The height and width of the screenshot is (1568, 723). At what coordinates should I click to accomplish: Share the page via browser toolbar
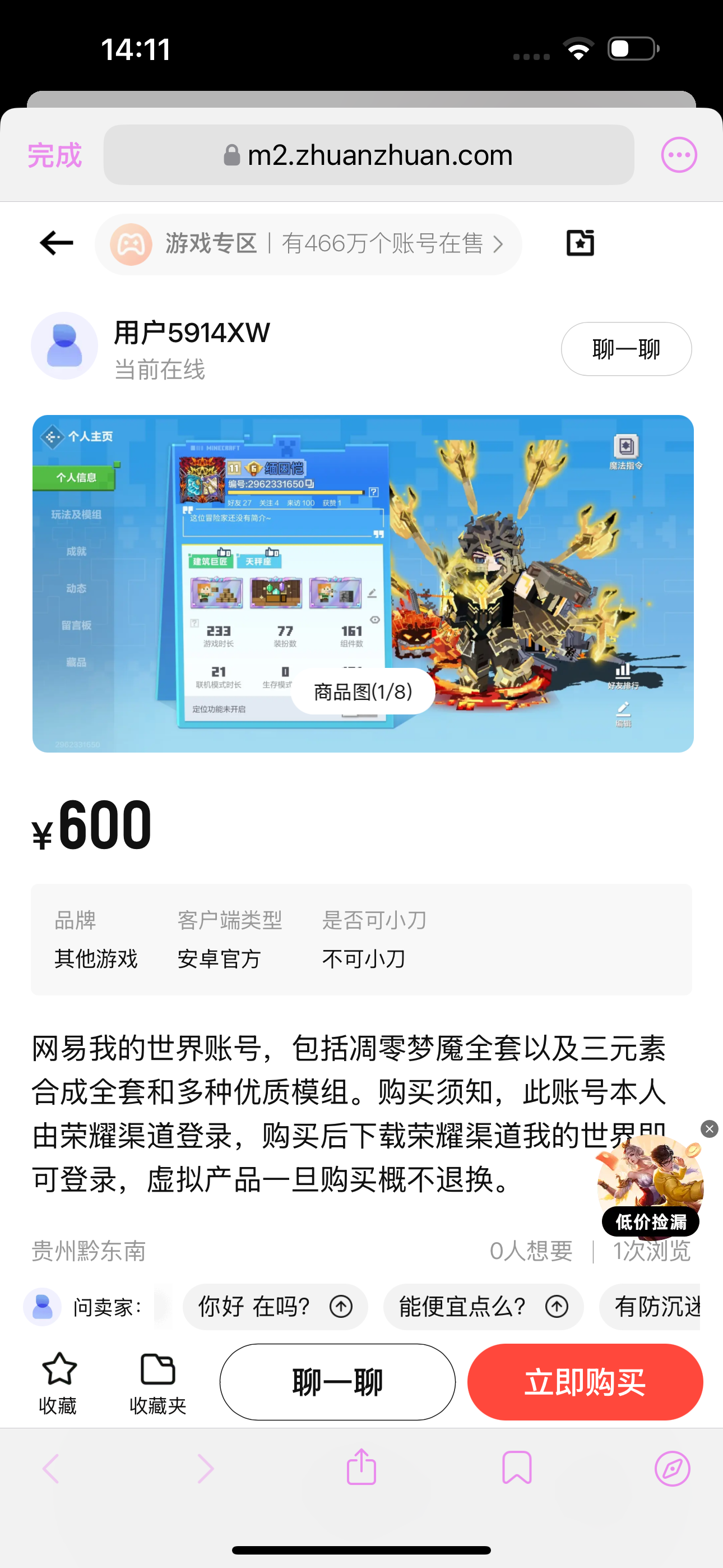(x=361, y=1468)
